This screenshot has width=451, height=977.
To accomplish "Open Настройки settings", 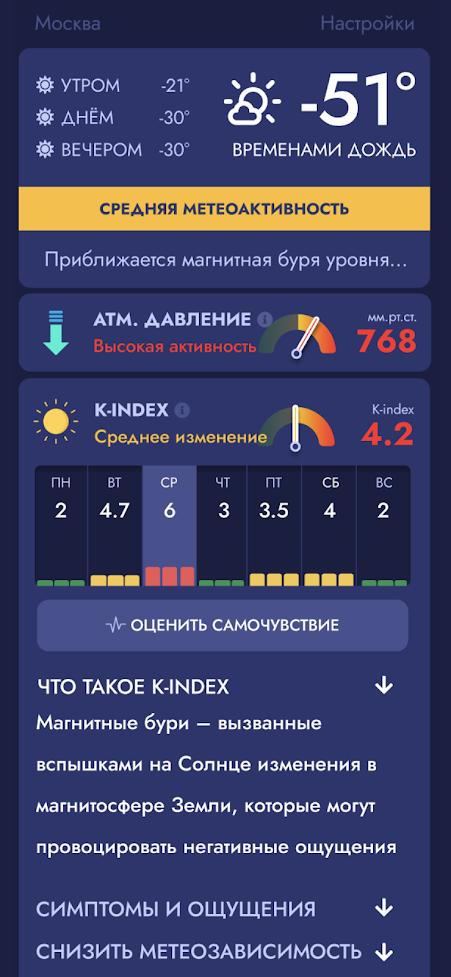I will point(367,24).
